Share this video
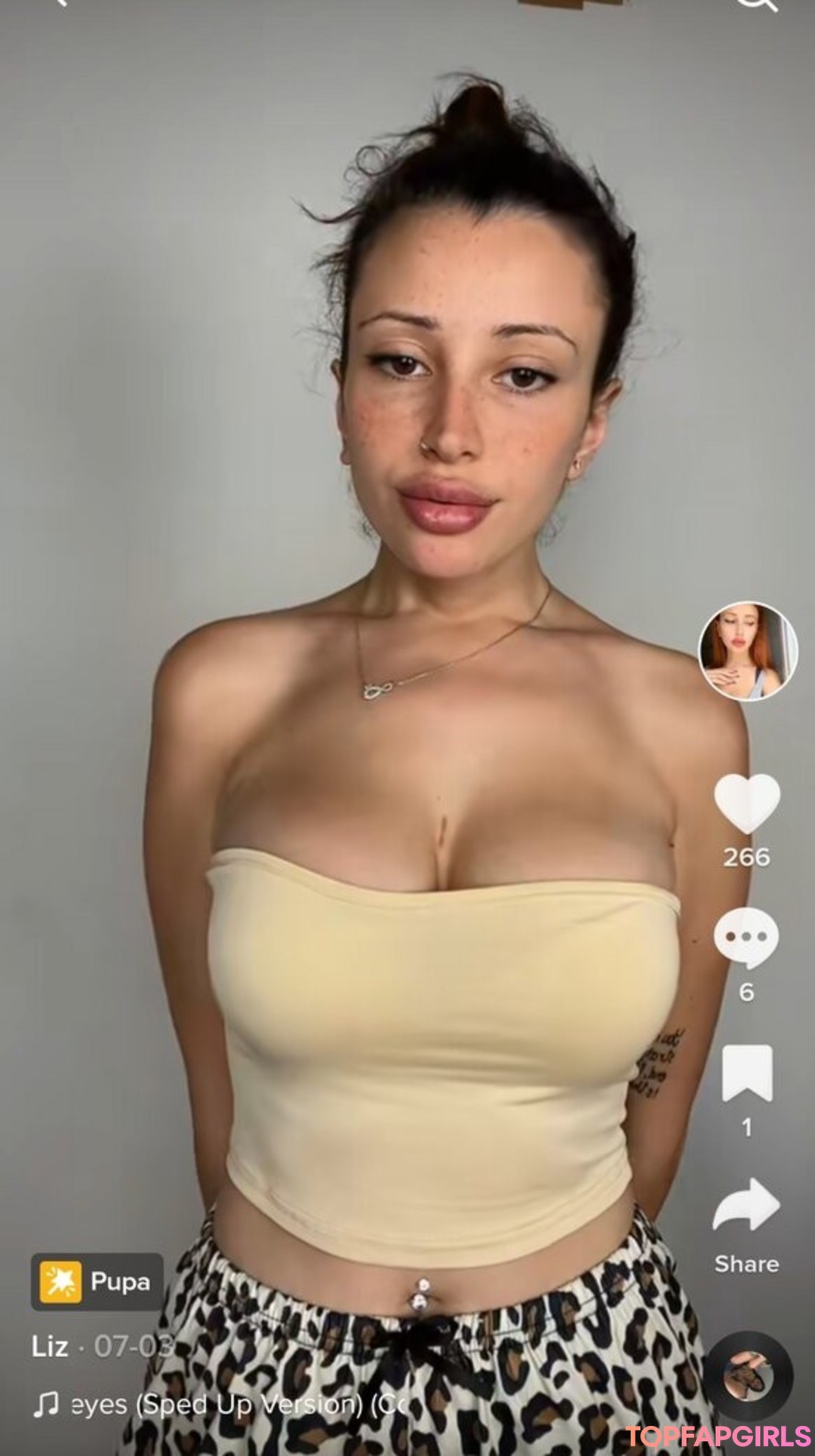815x1456 pixels. [x=746, y=1208]
